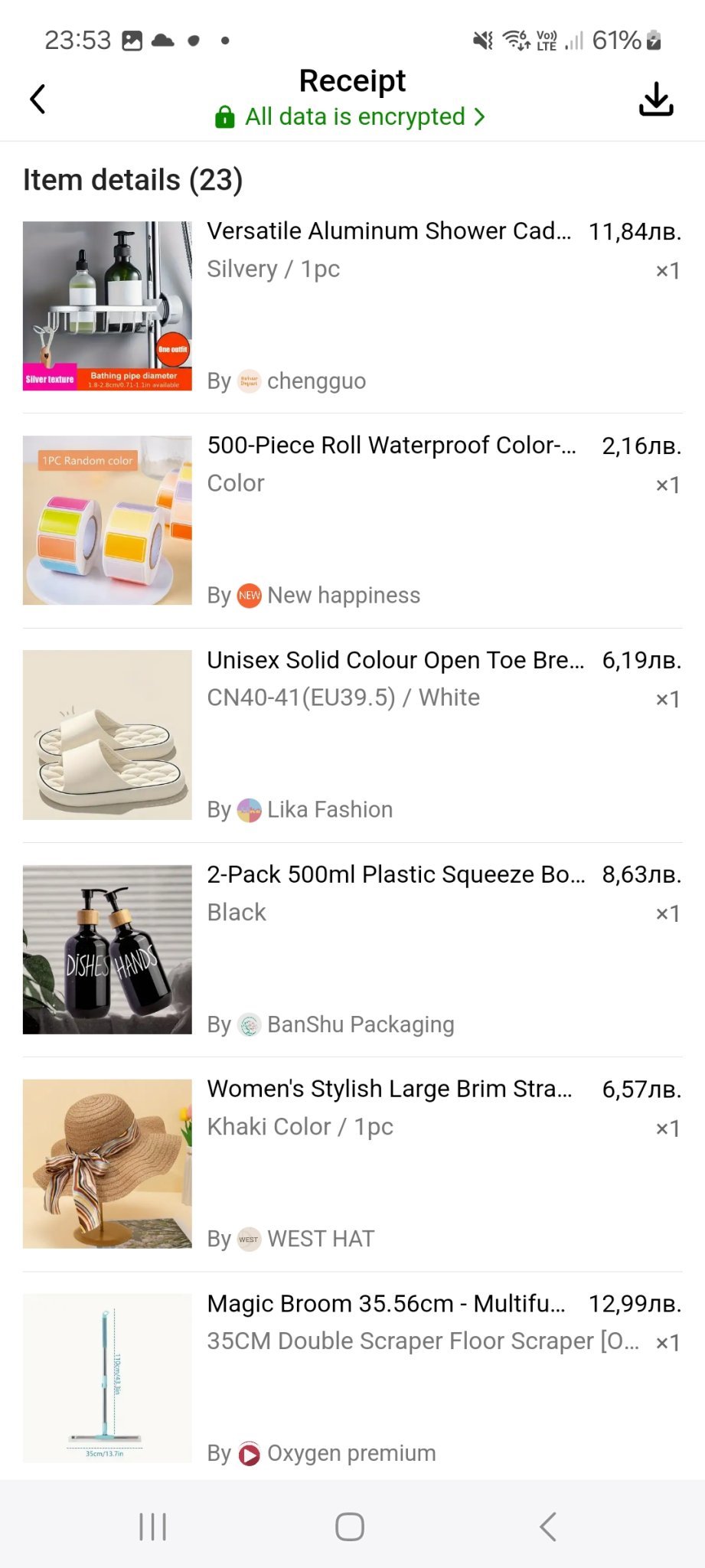
Task: View the 500-Piece Roll Waterproof Color labels item
Action: point(391,446)
